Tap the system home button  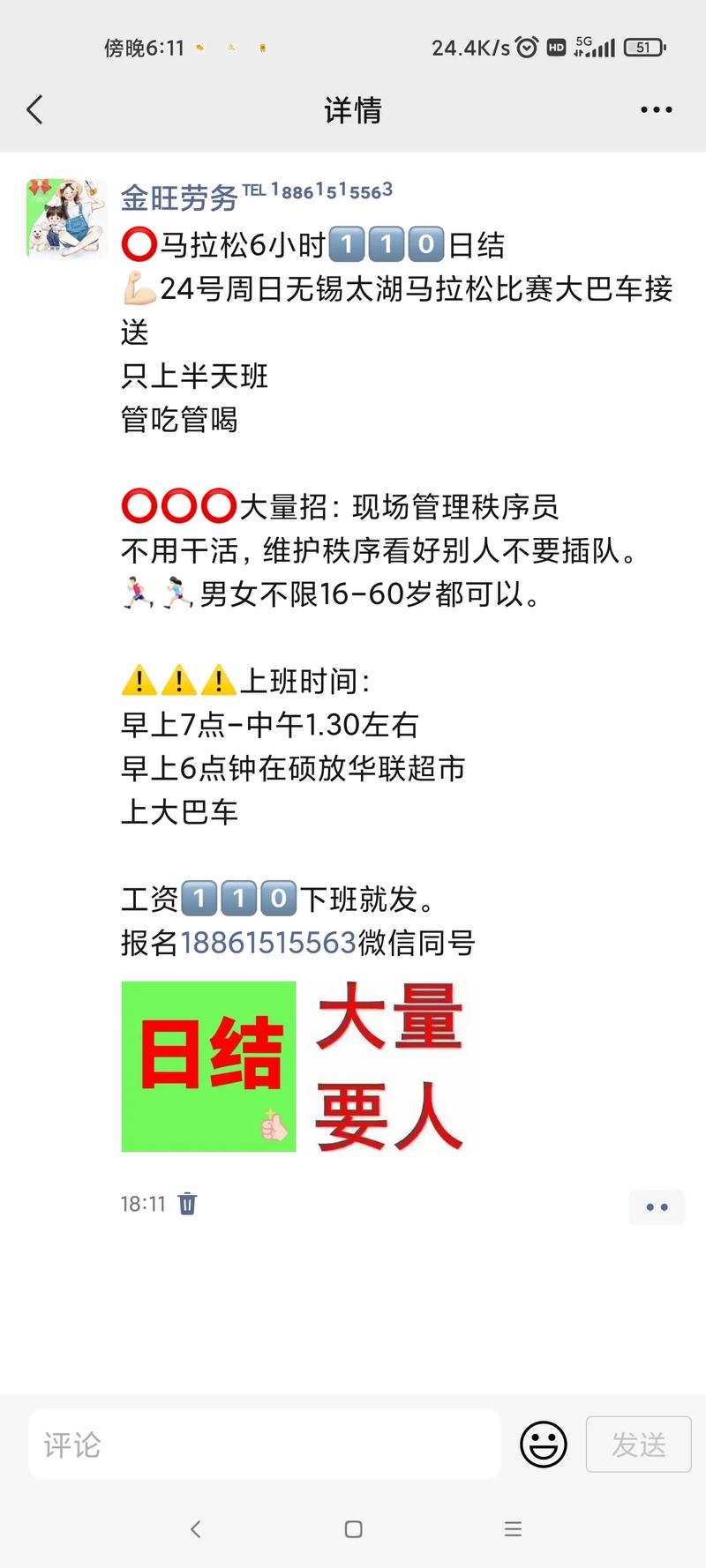point(353,1529)
